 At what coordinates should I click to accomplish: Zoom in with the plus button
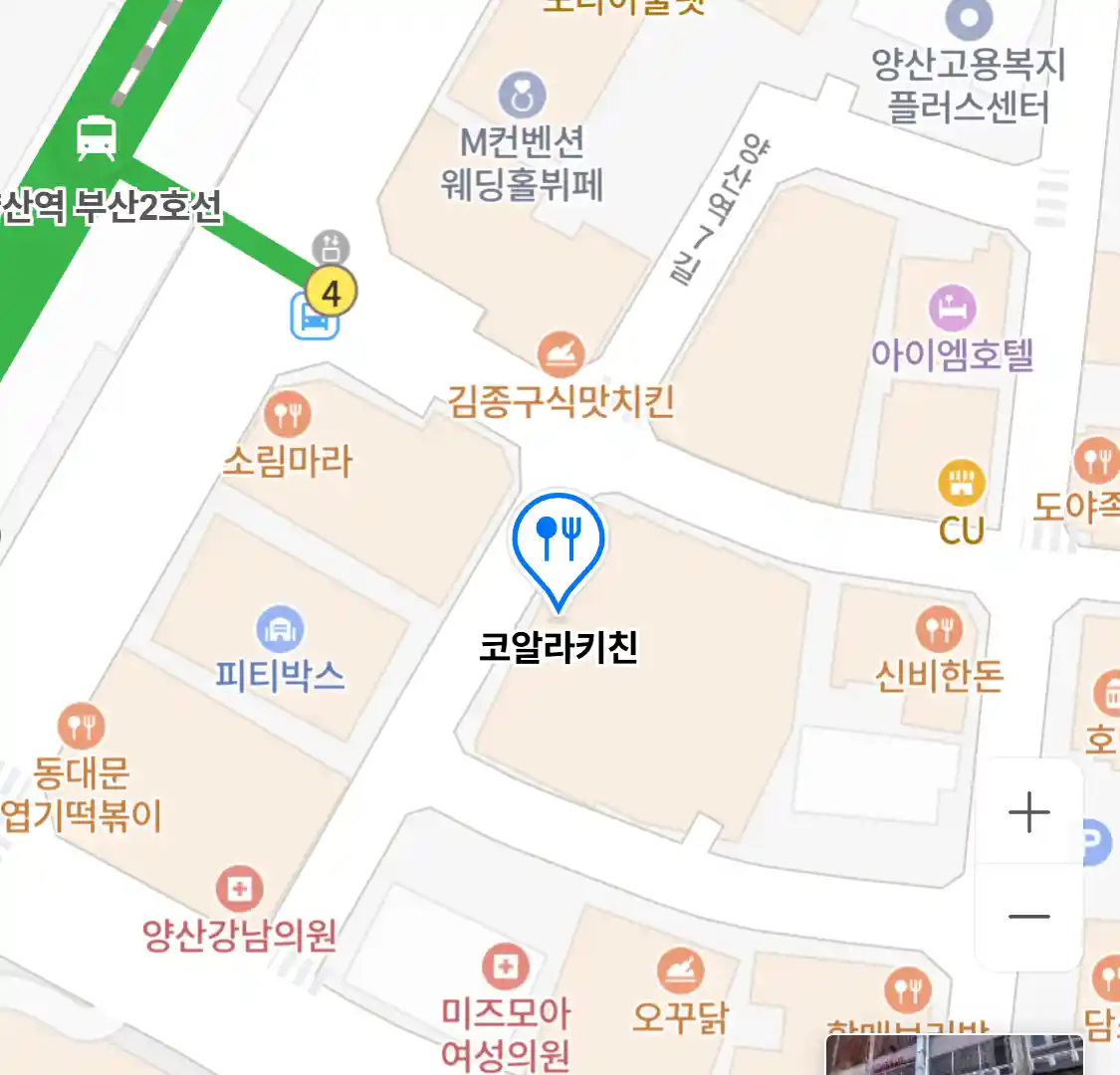click(x=1028, y=812)
